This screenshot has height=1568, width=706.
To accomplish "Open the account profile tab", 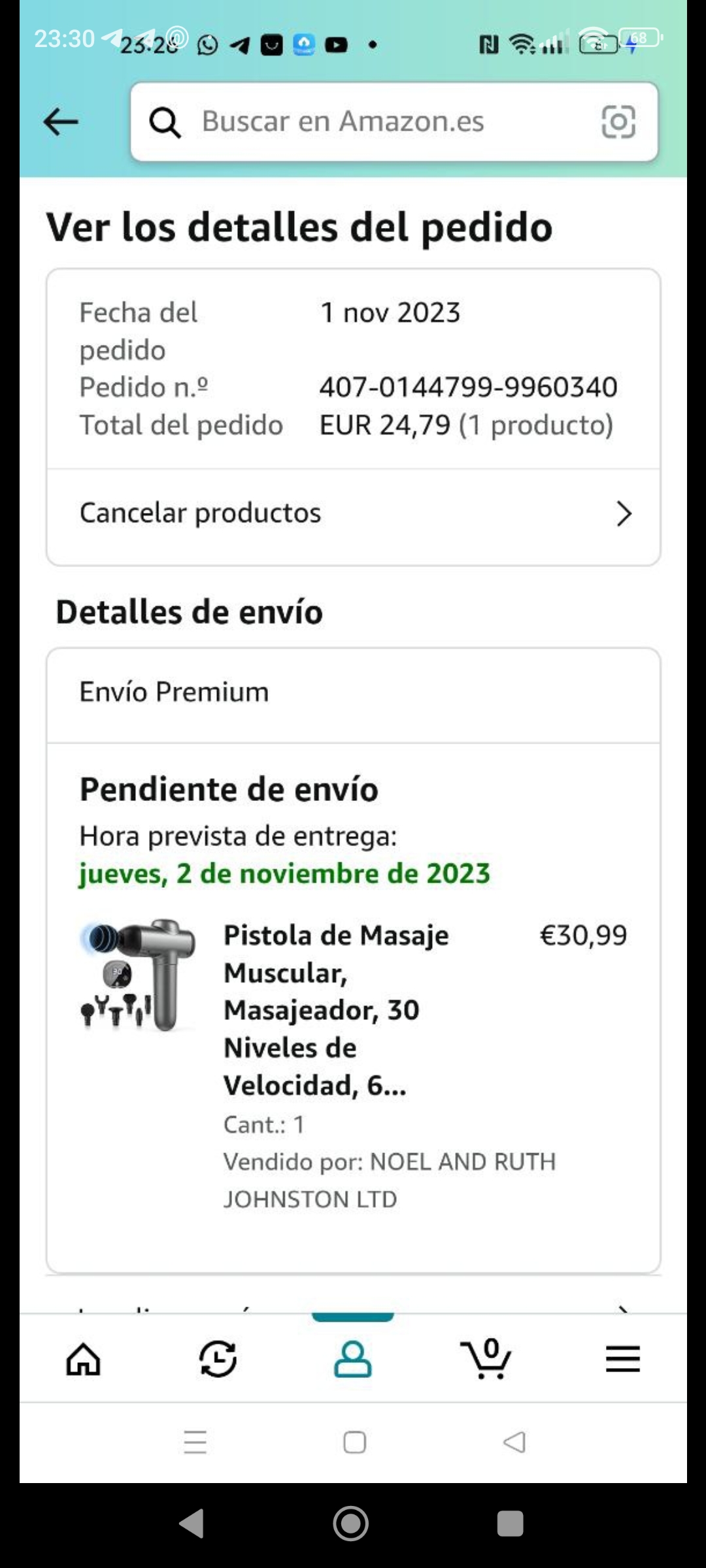I will (x=353, y=1359).
